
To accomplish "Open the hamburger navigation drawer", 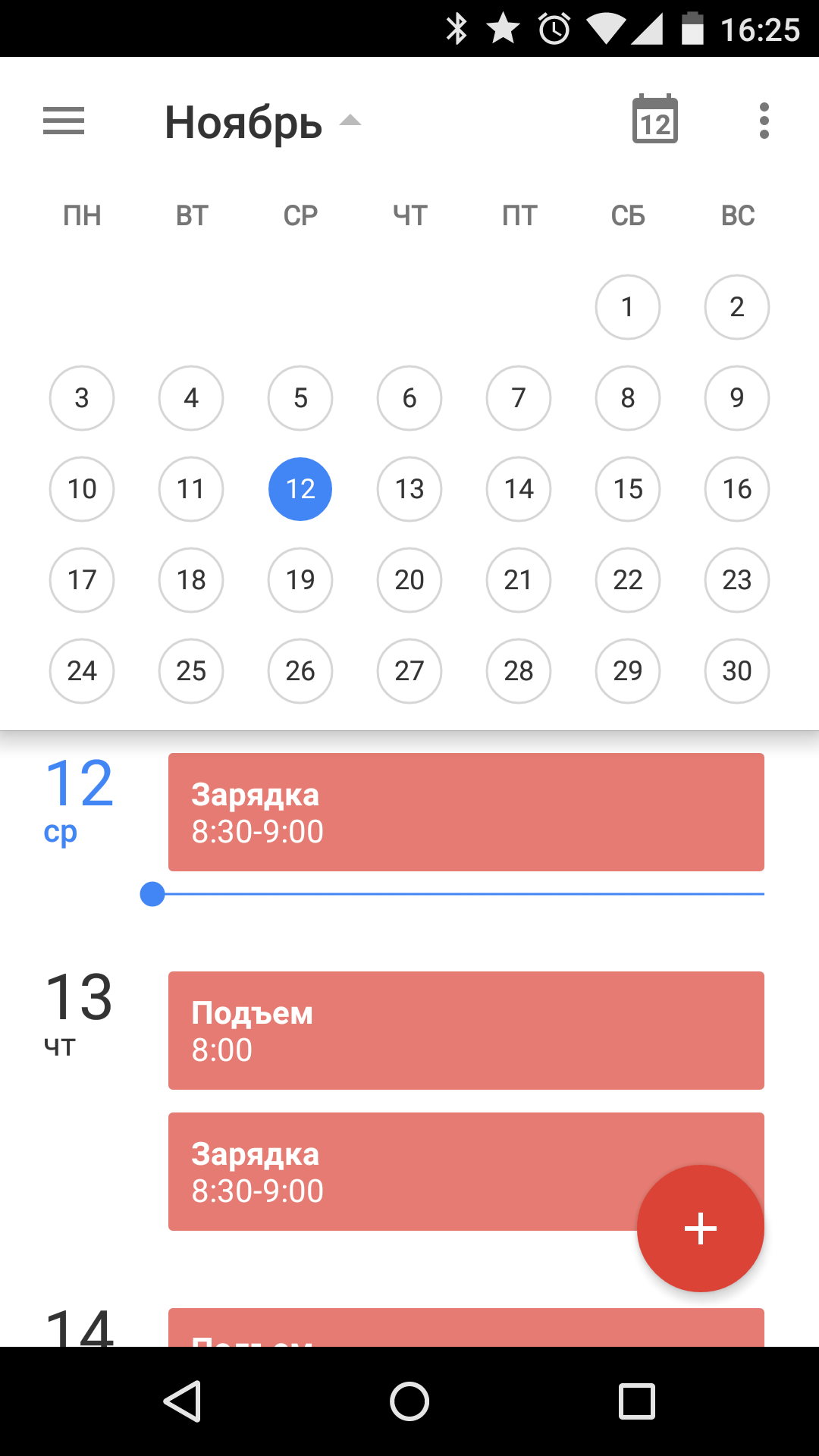I will (x=64, y=121).
